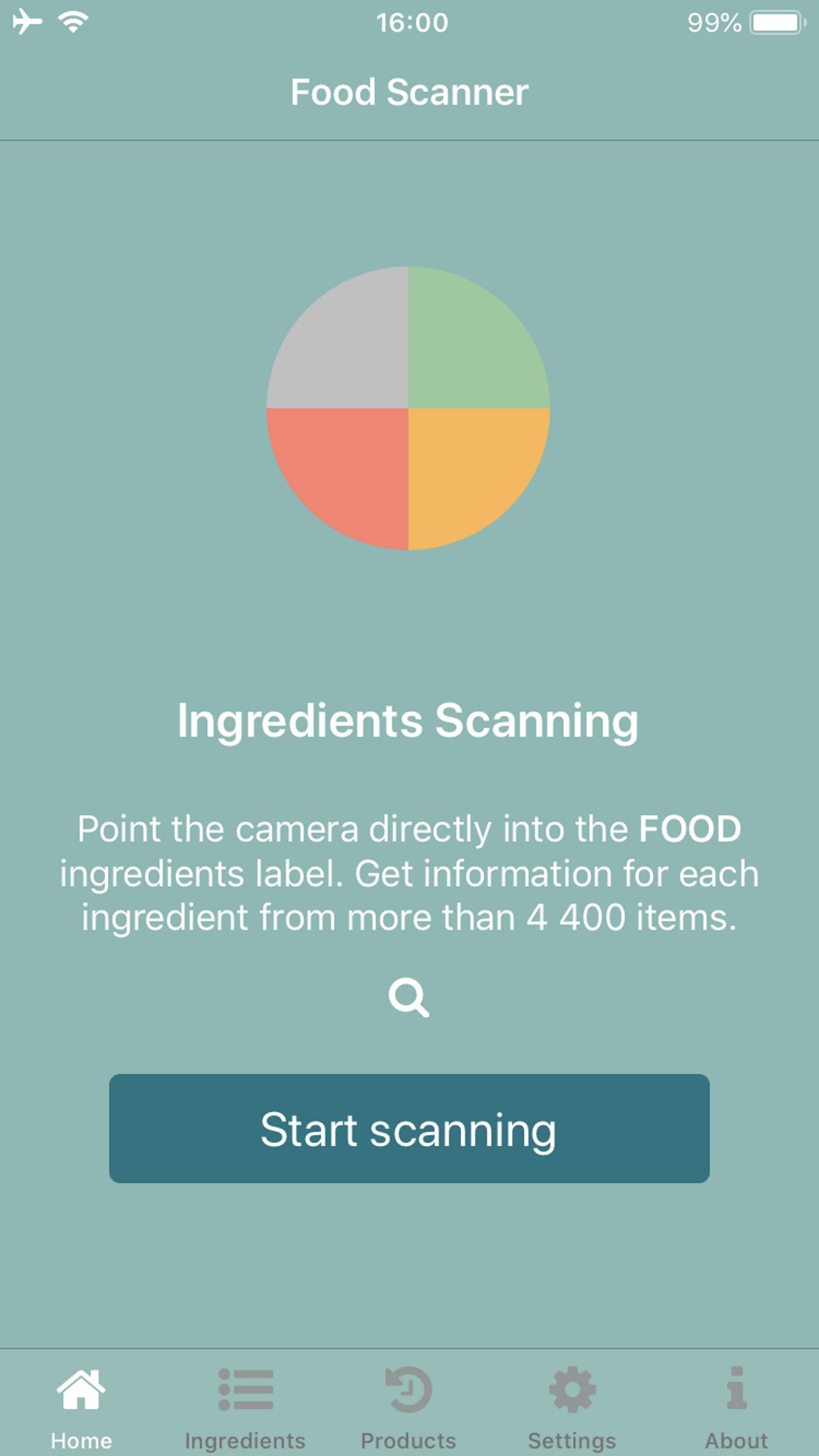This screenshot has height=1456, width=819.
Task: Tap the pie chart logo graphic
Action: pos(409,408)
